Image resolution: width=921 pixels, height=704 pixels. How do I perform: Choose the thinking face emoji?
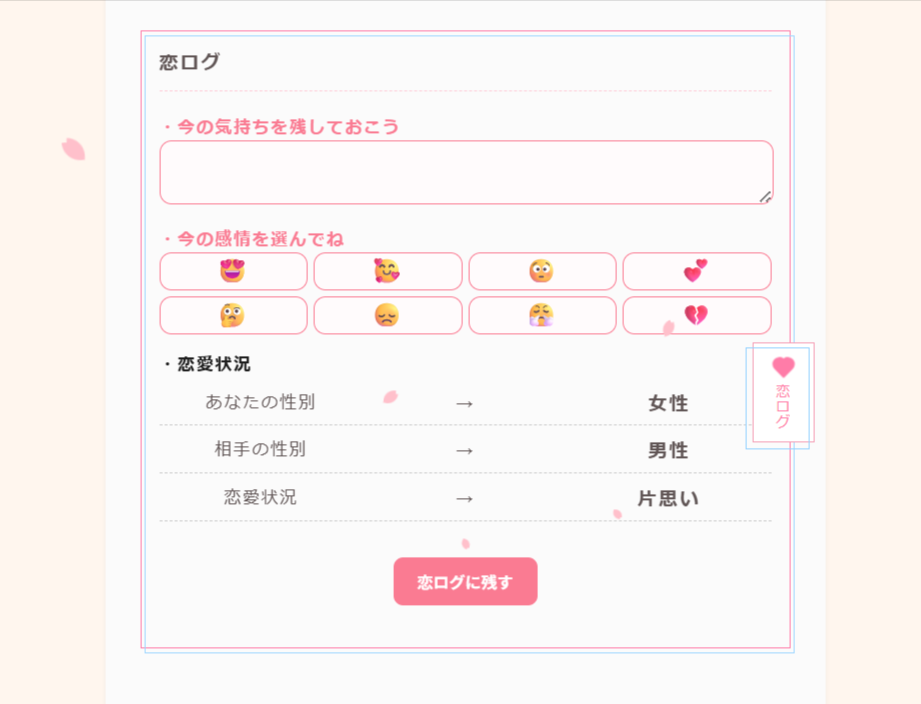click(233, 315)
